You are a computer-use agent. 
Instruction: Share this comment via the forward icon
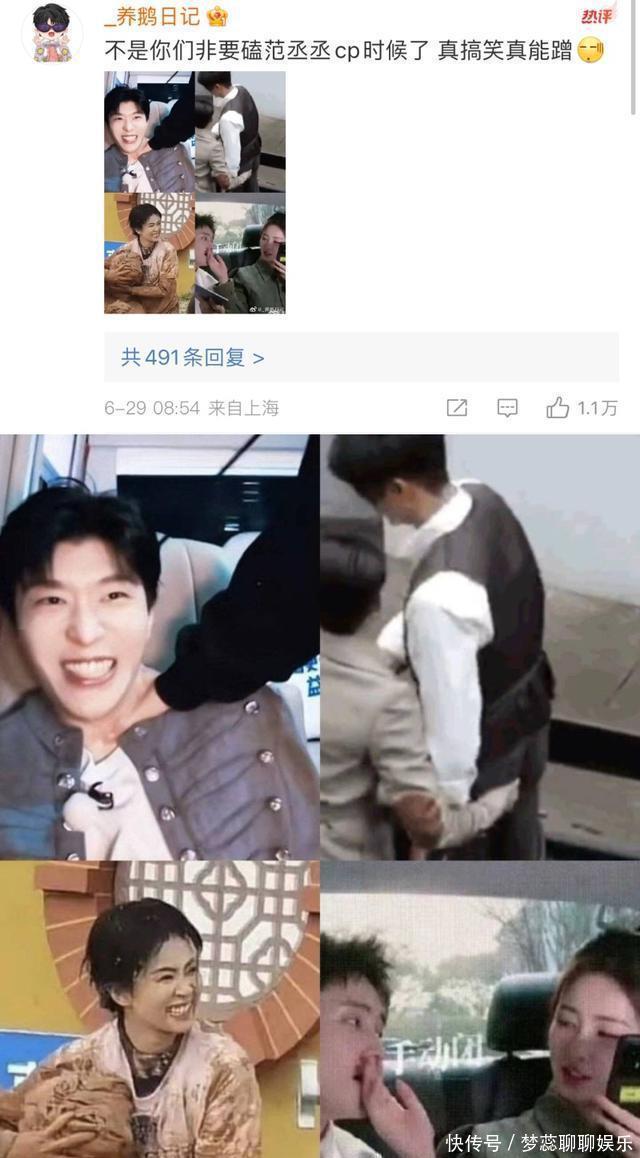[x=457, y=408]
